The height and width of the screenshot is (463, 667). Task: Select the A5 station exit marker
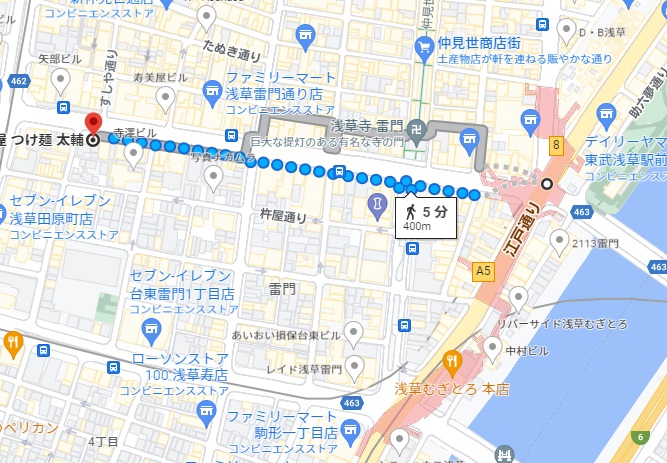coord(484,271)
